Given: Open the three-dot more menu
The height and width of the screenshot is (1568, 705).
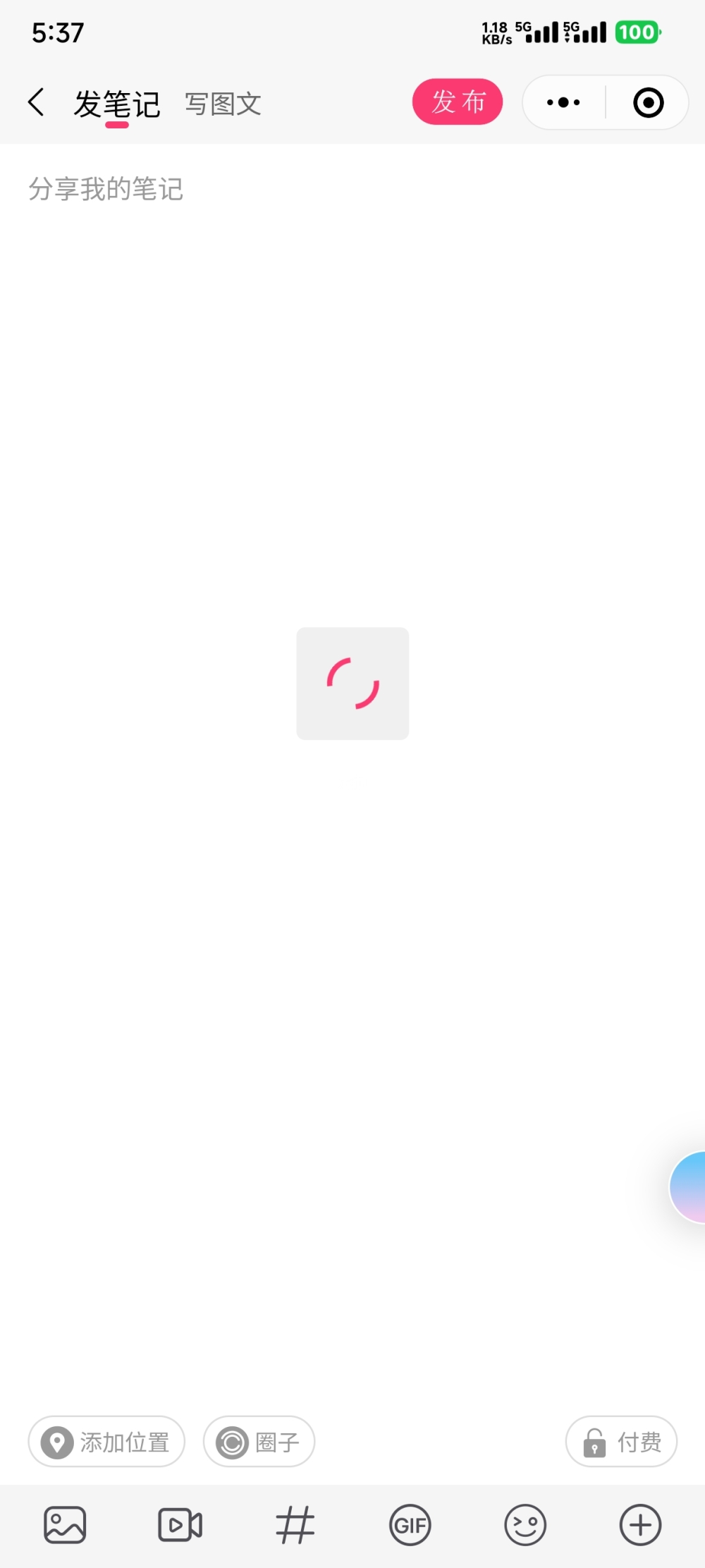Looking at the screenshot, I should click(563, 103).
